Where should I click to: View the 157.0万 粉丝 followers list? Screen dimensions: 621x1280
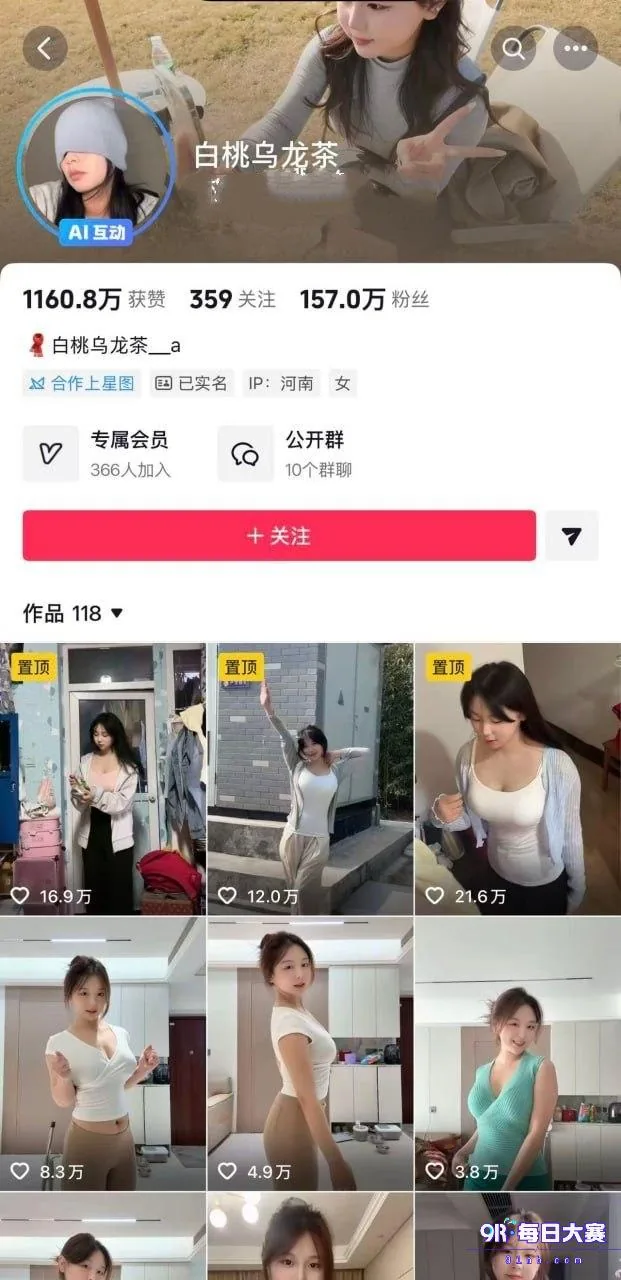click(x=364, y=299)
